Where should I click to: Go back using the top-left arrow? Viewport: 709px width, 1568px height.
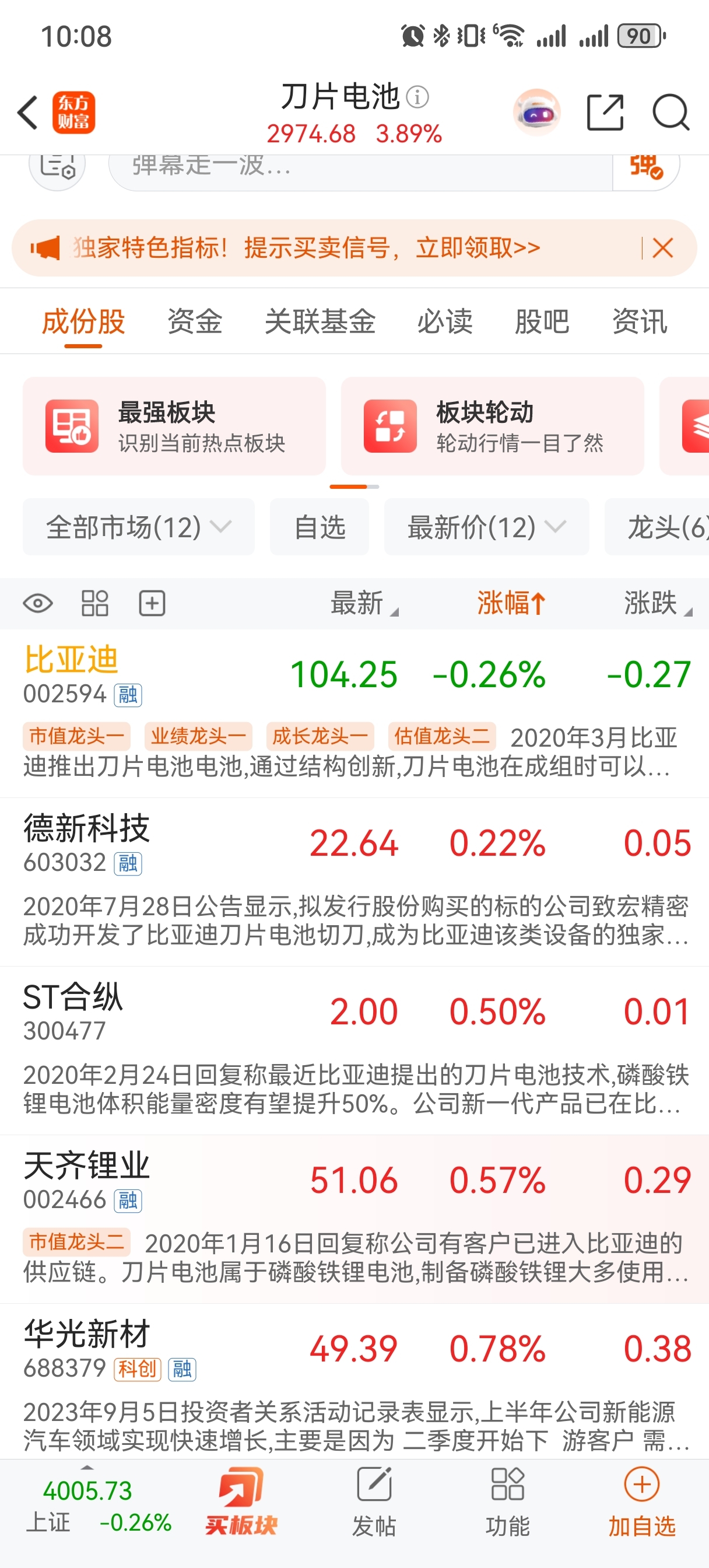pyautogui.click(x=28, y=113)
